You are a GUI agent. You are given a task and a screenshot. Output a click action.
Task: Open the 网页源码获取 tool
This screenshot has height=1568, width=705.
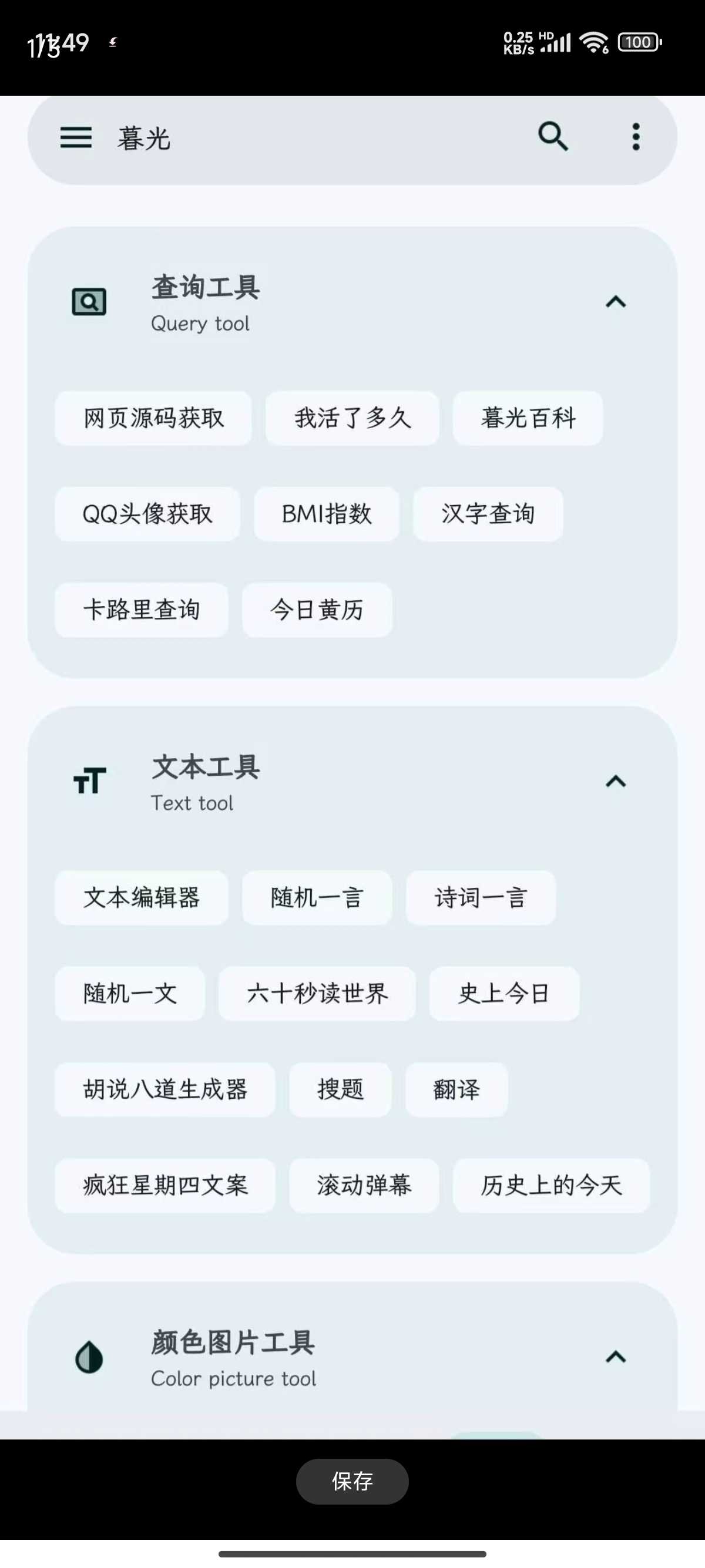coord(153,418)
